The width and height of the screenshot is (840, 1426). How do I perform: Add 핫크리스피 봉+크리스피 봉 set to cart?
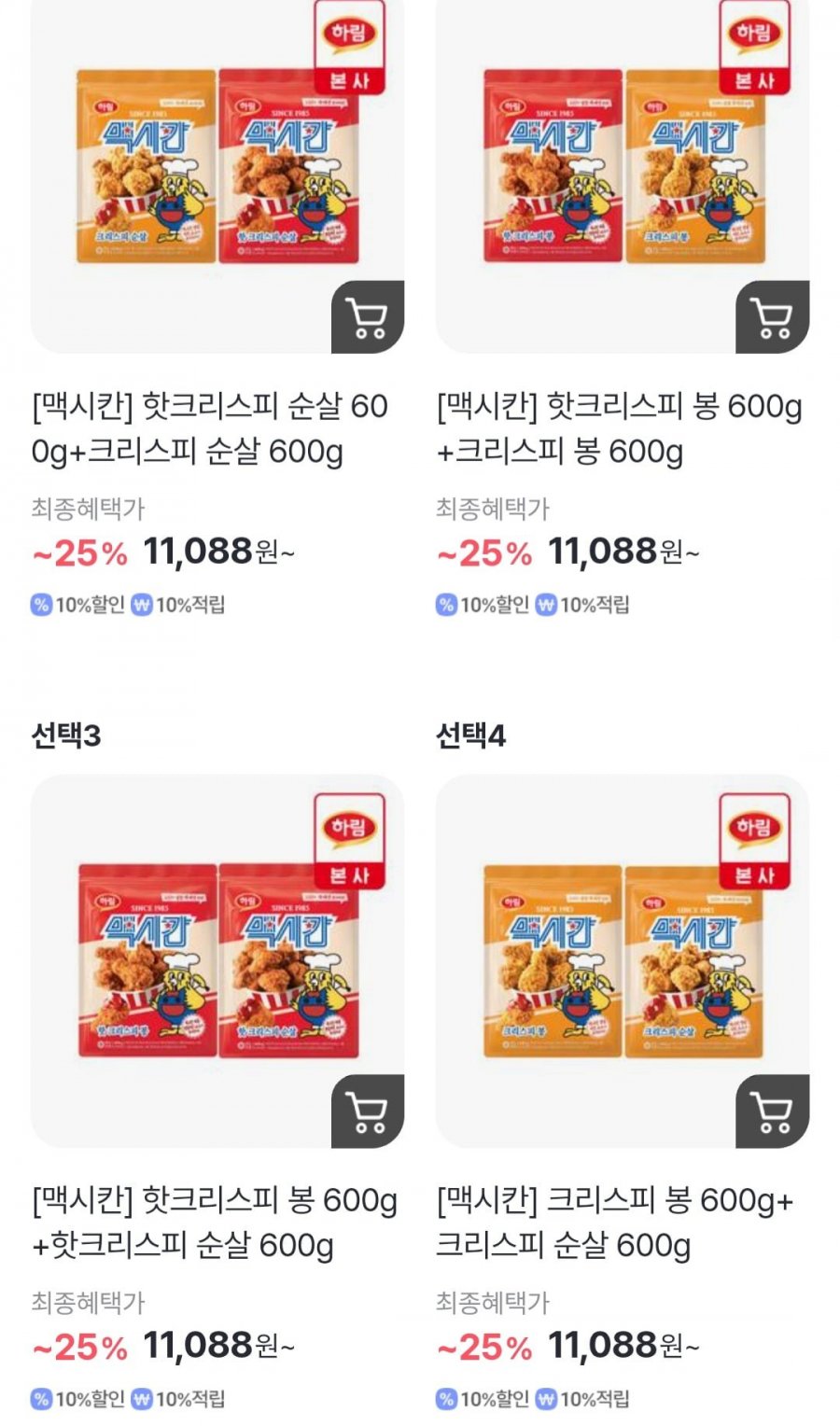tap(772, 317)
